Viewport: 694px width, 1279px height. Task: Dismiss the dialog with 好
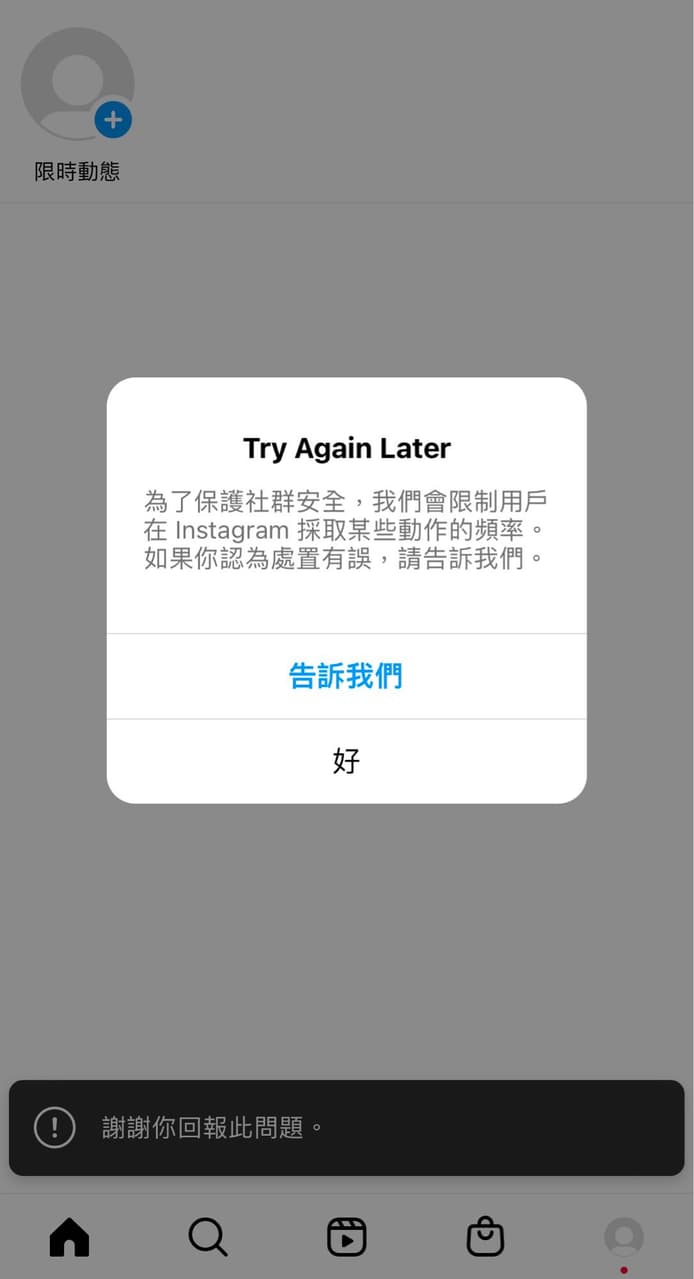(x=346, y=761)
